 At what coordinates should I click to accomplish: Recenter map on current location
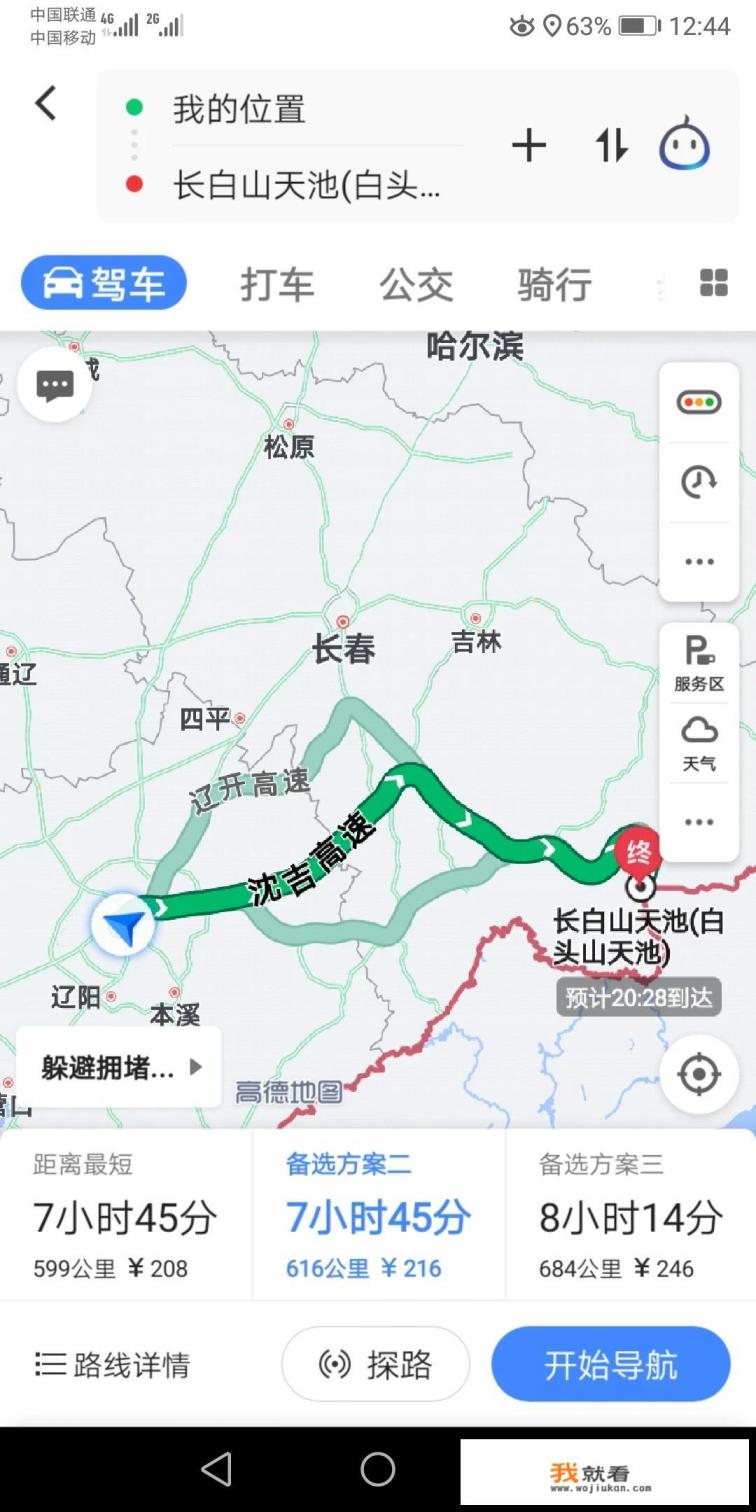coord(699,1075)
